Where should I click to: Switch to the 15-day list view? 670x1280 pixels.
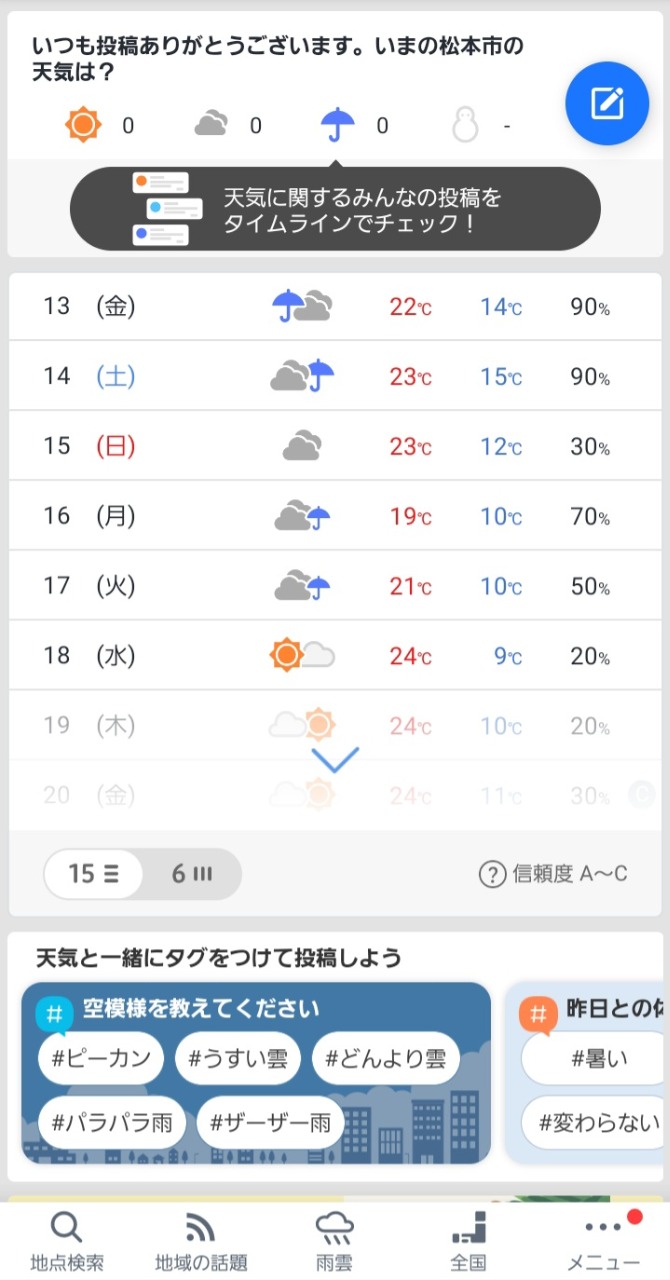click(x=93, y=874)
